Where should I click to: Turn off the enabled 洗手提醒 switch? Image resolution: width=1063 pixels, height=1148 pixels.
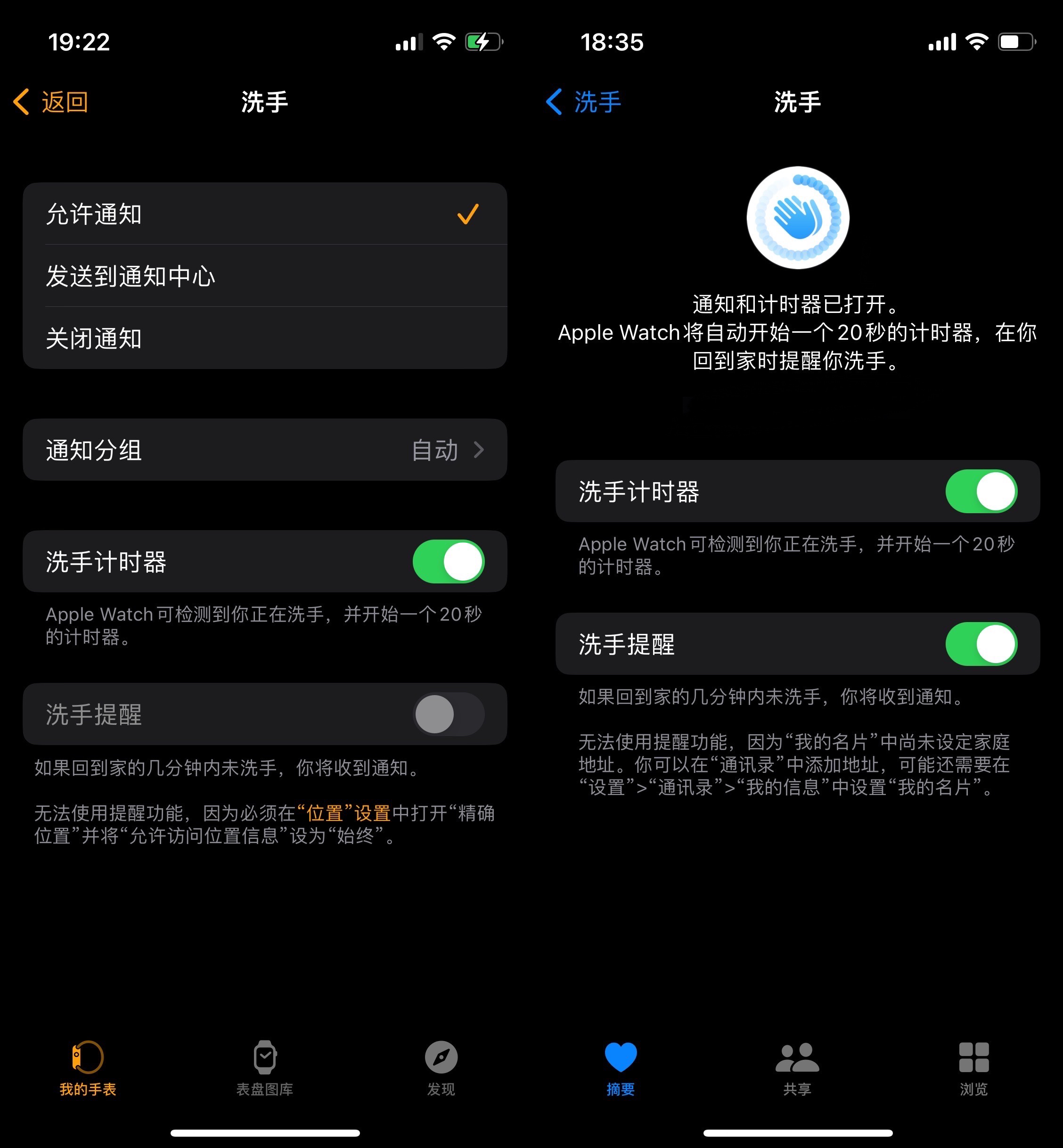(981, 644)
